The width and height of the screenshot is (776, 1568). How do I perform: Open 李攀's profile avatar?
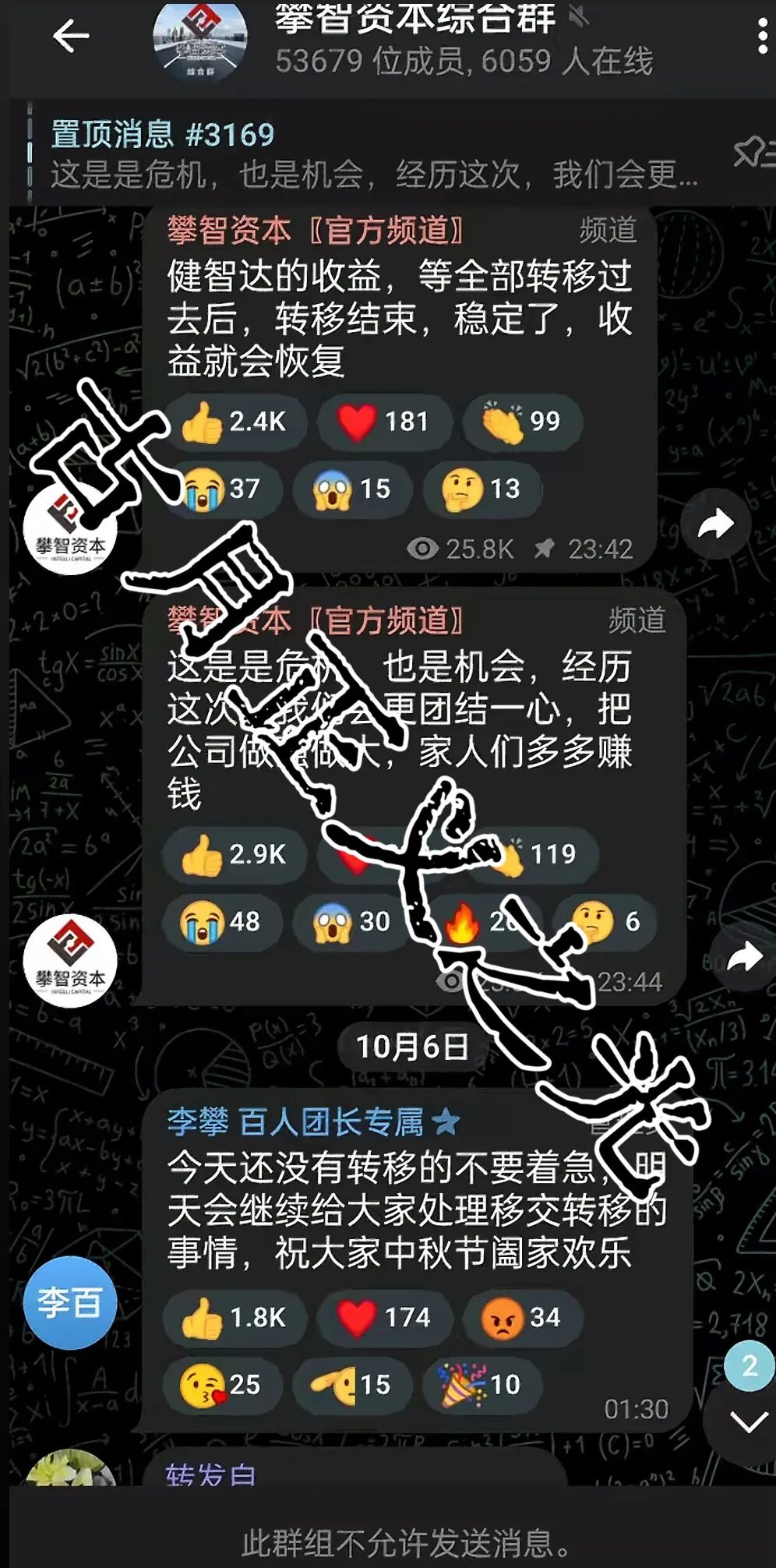point(70,1302)
